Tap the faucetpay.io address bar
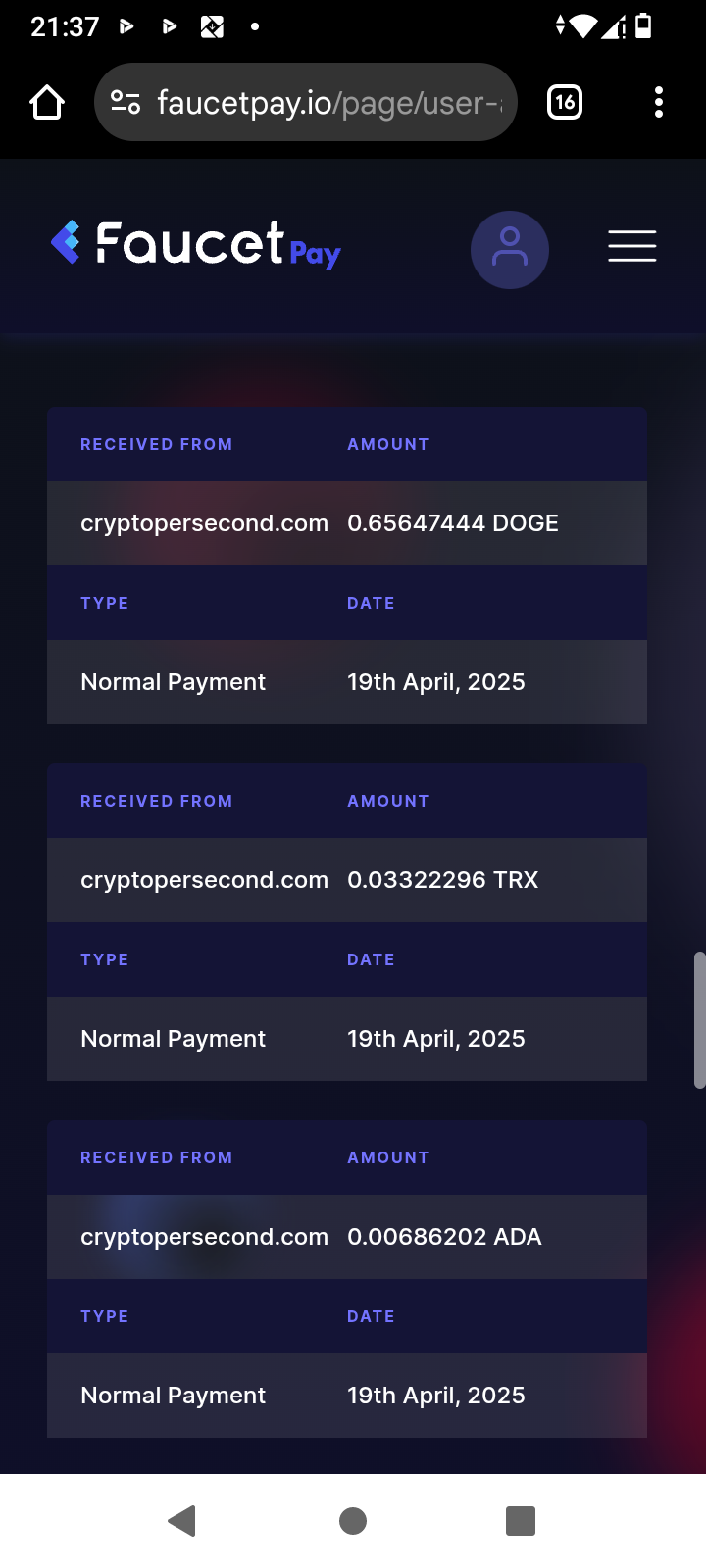Viewport: 706px width, 1568px height. click(x=305, y=102)
